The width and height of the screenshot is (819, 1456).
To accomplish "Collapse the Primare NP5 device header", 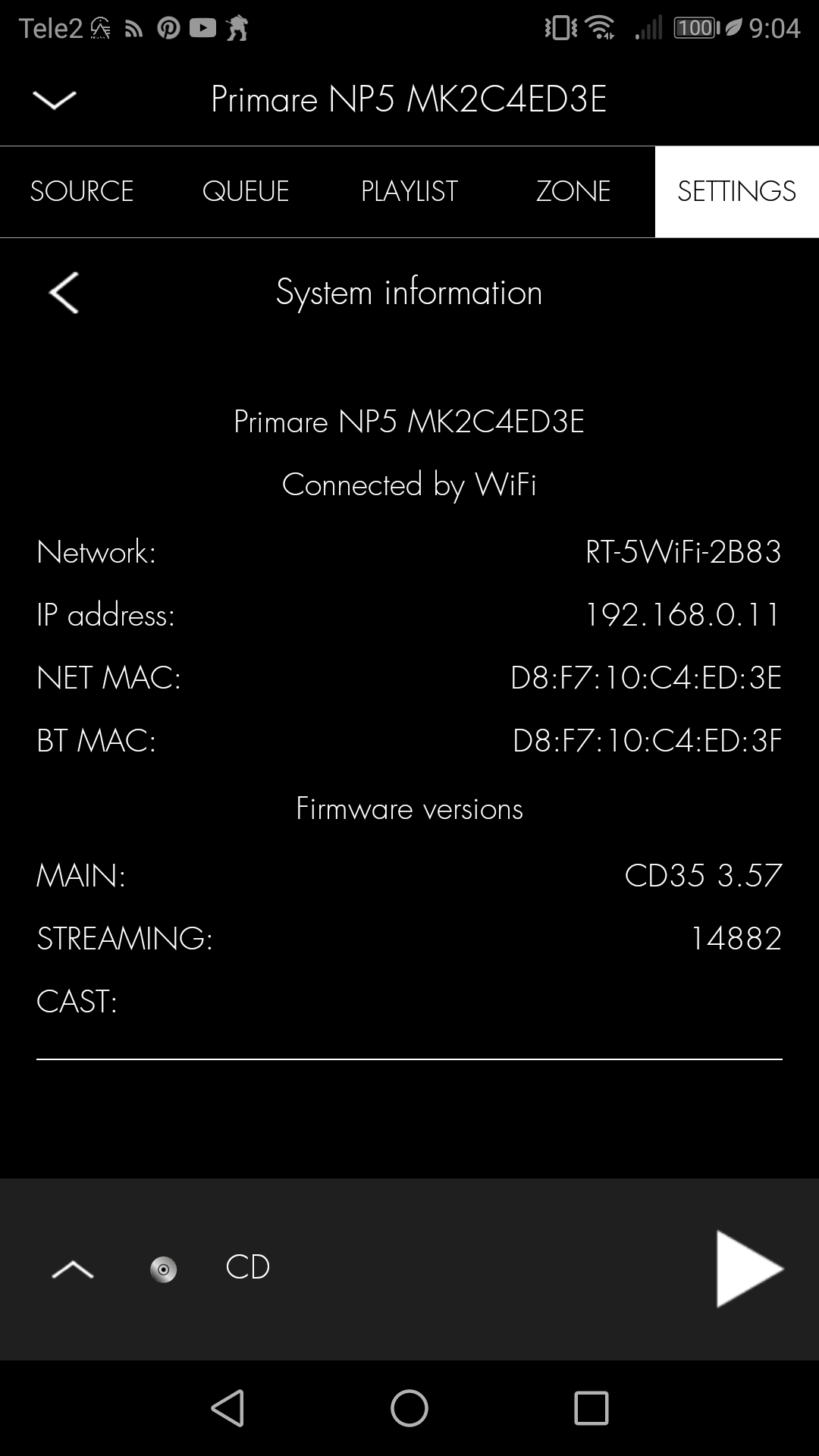I will [55, 99].
